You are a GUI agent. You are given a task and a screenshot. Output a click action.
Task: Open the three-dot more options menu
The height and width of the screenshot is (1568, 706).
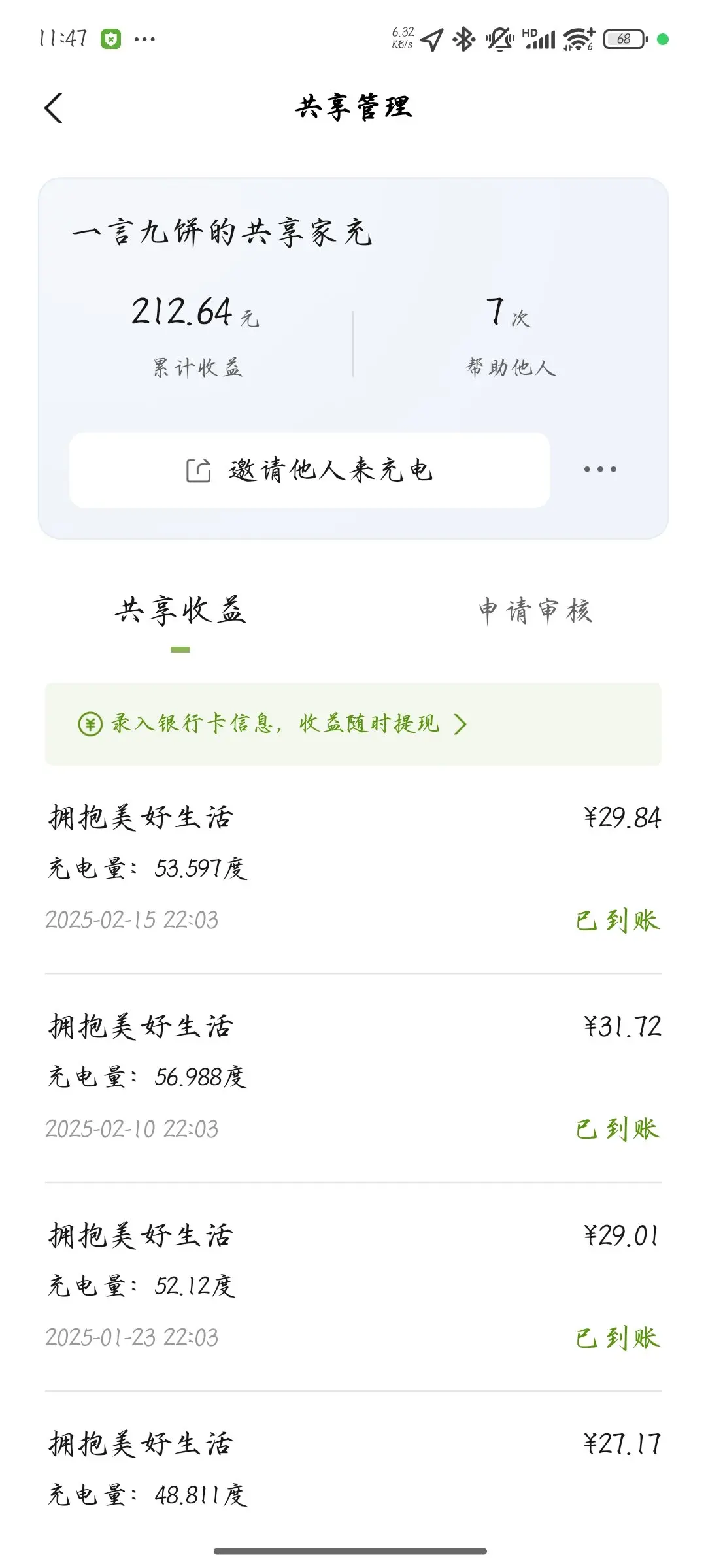pyautogui.click(x=600, y=469)
